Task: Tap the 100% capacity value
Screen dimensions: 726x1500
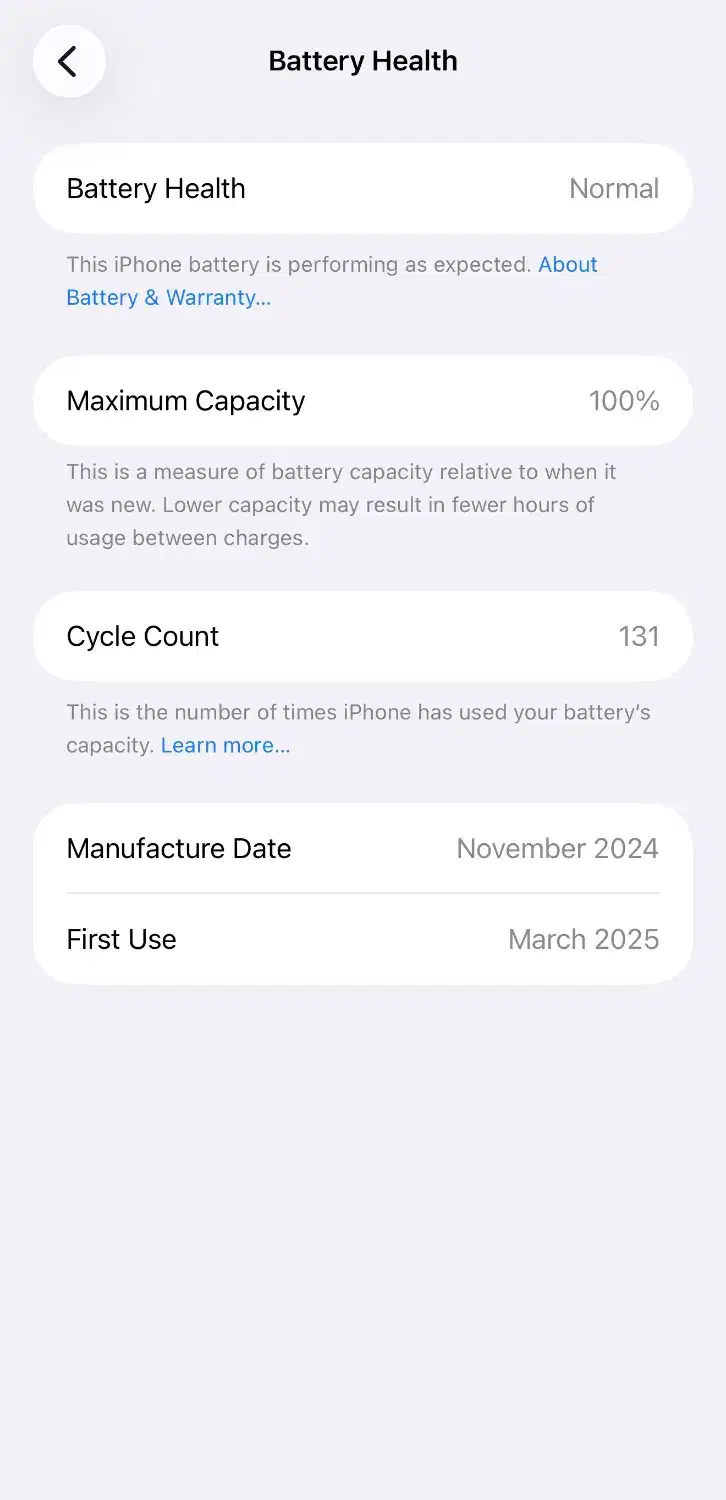Action: tap(623, 401)
